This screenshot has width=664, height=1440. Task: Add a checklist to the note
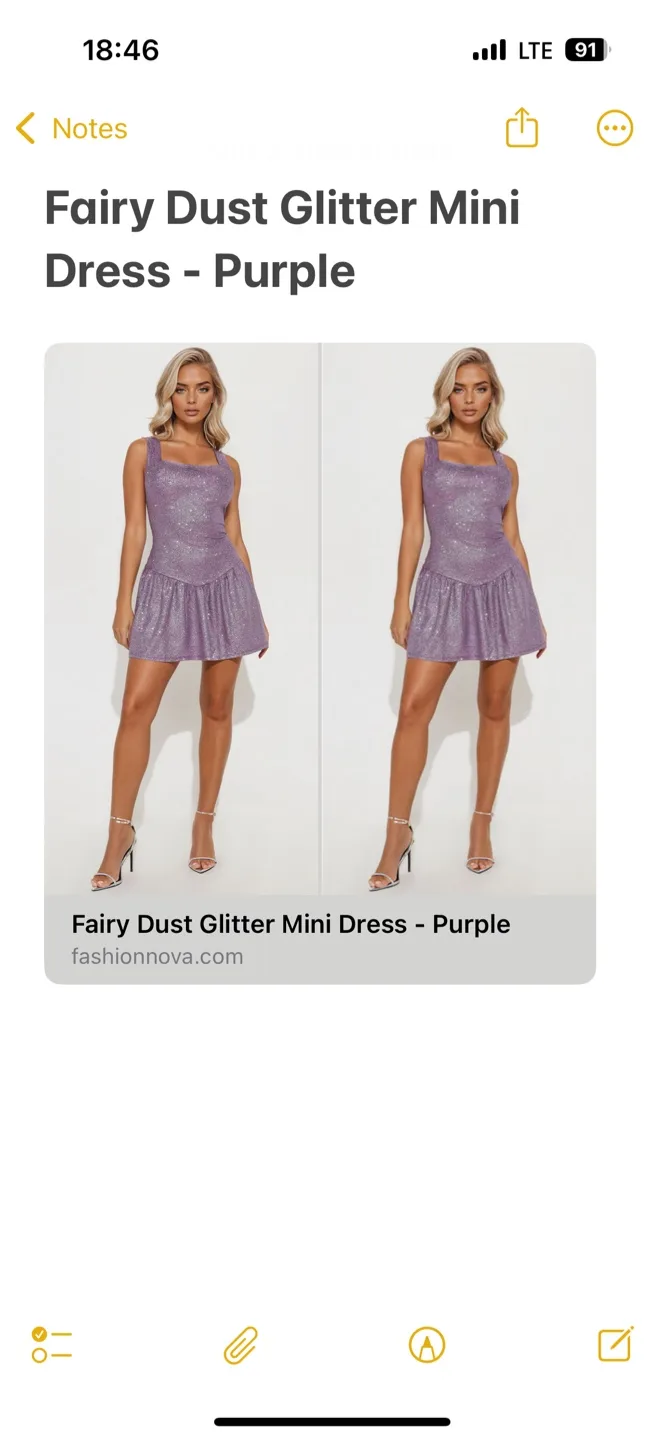[x=52, y=1345]
